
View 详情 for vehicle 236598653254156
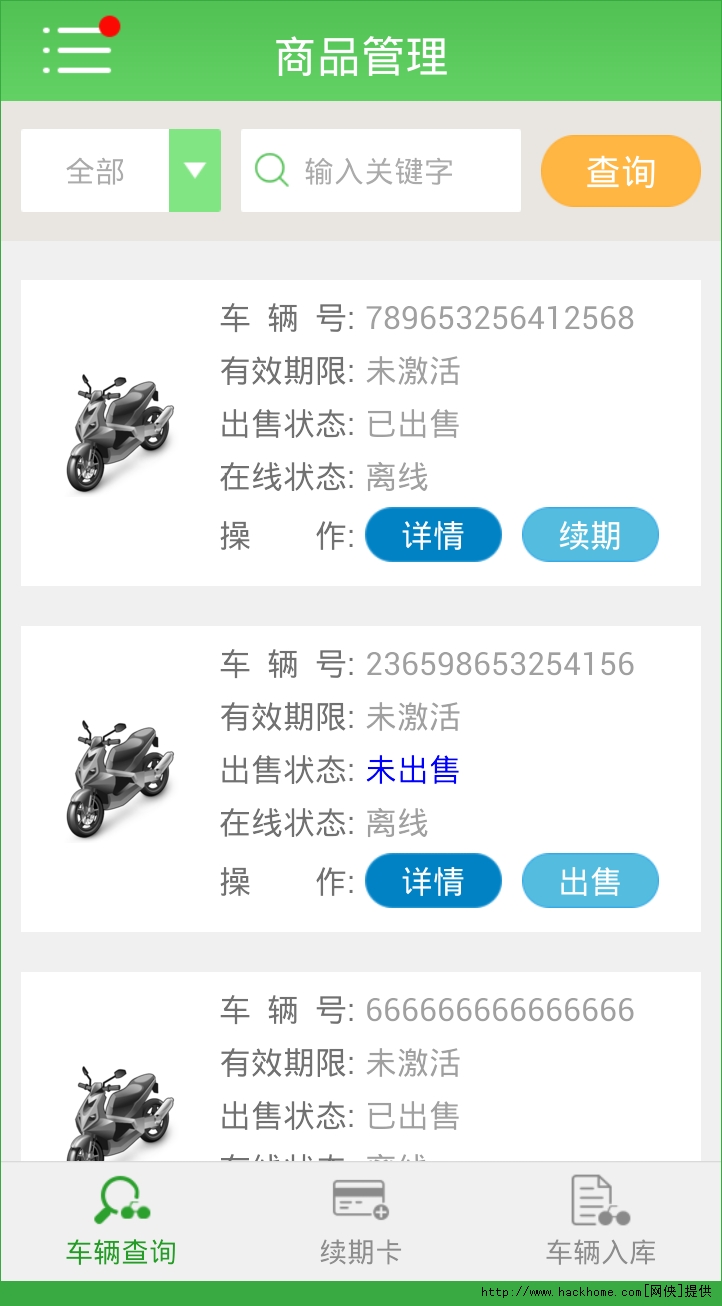[433, 881]
